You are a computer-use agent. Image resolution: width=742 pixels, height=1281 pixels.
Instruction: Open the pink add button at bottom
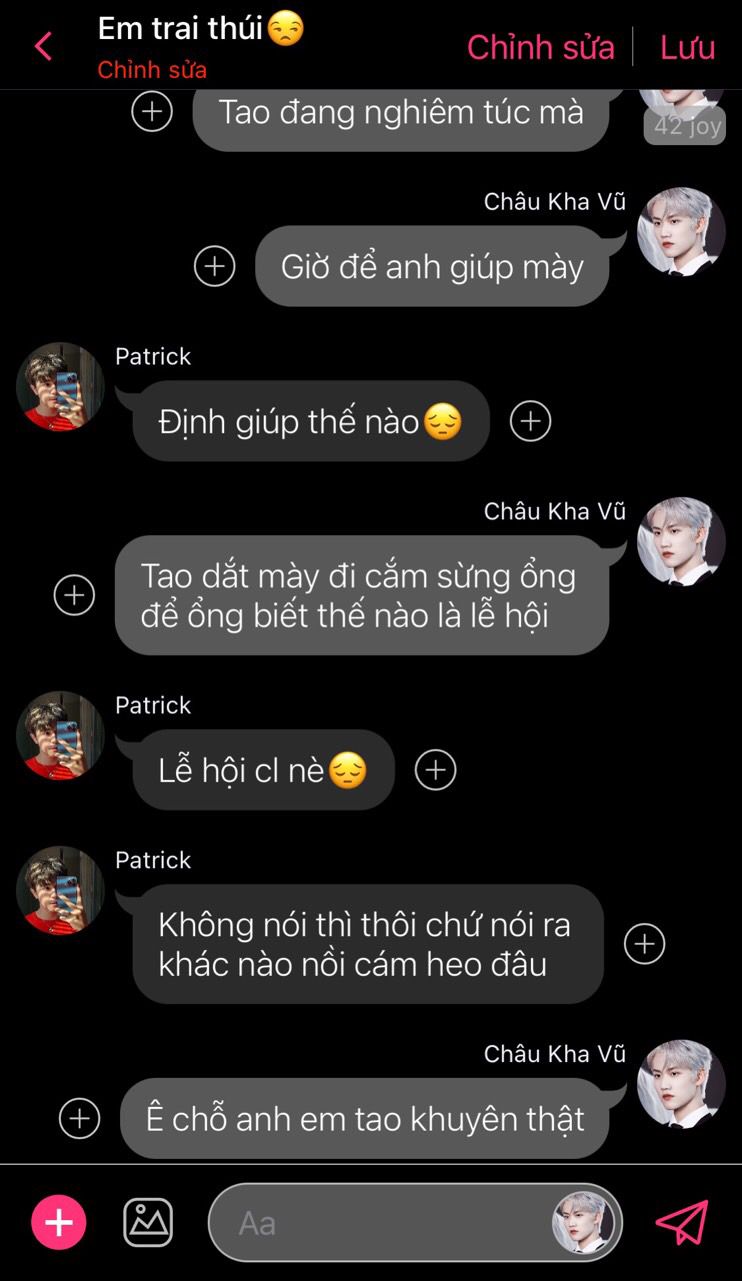pyautogui.click(x=59, y=1223)
